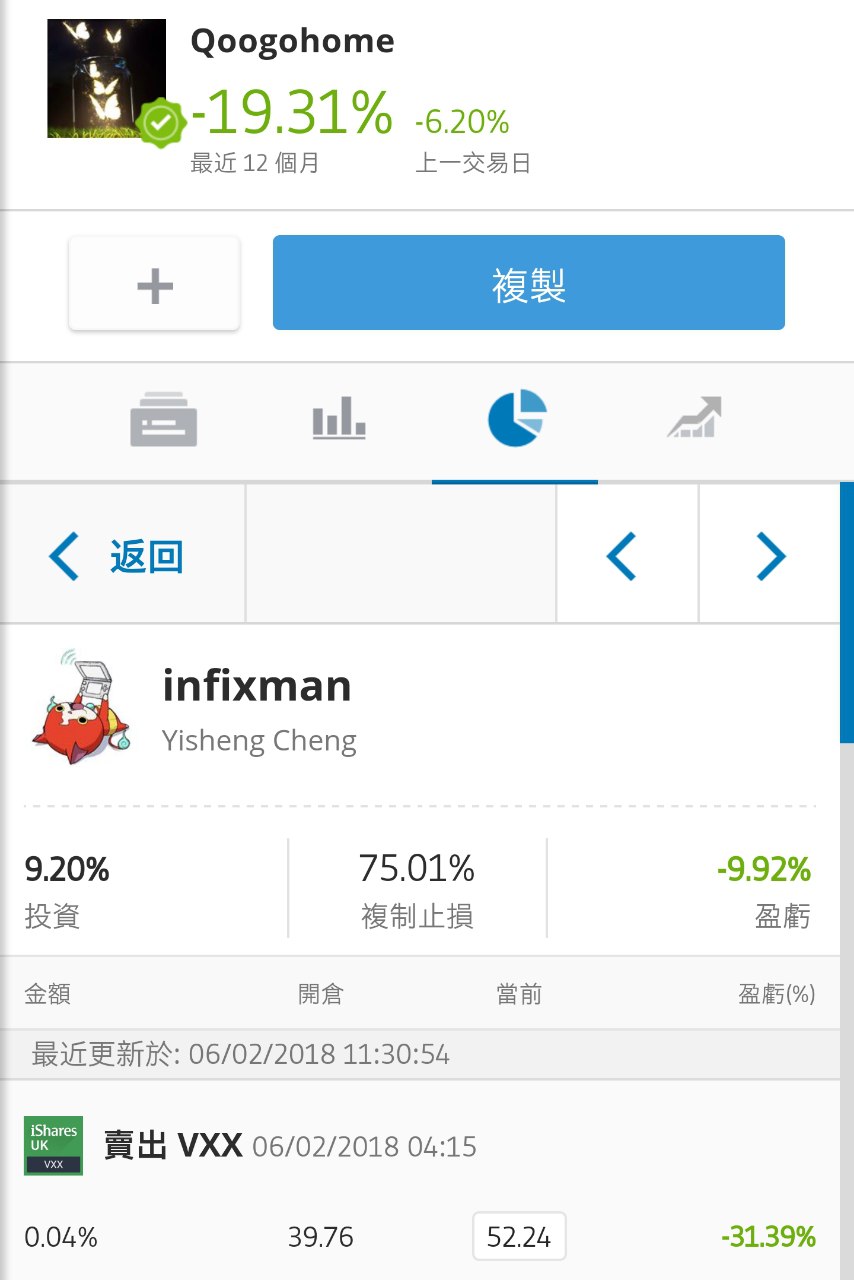
Task: Tap the plus button to add to watchlist
Action: click(154, 284)
